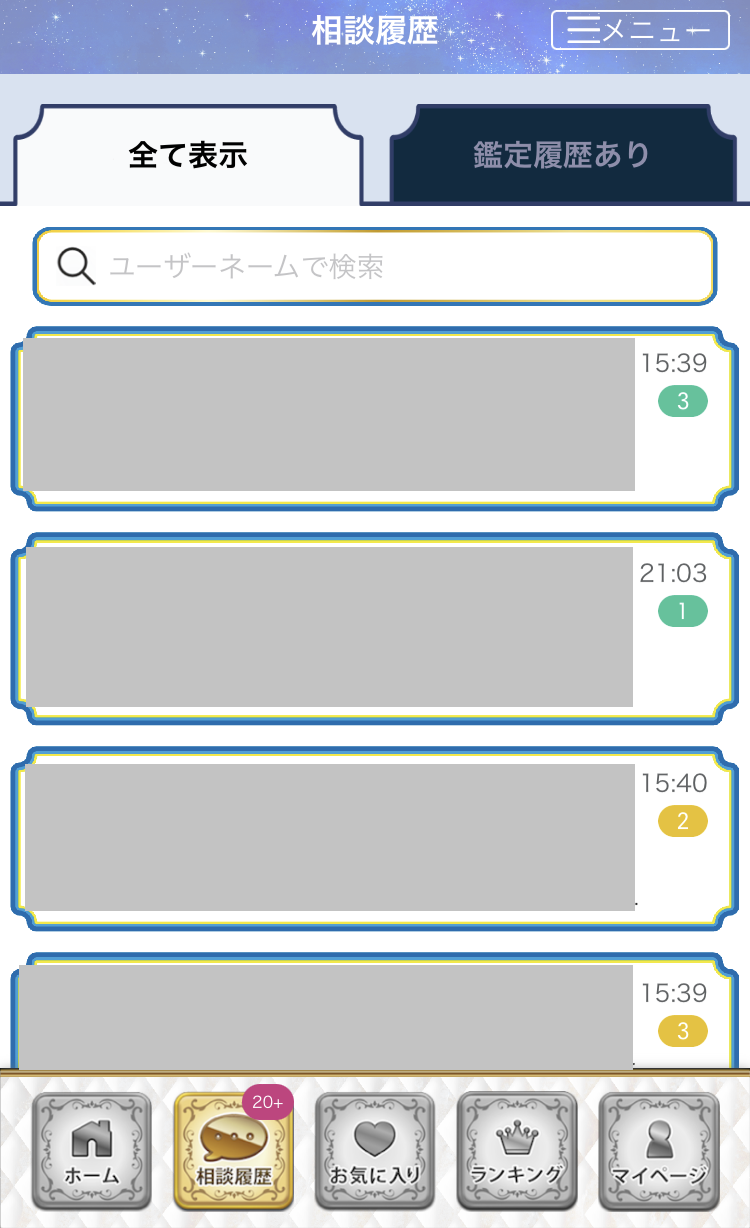Open お気に入り favorites tab

375,1151
